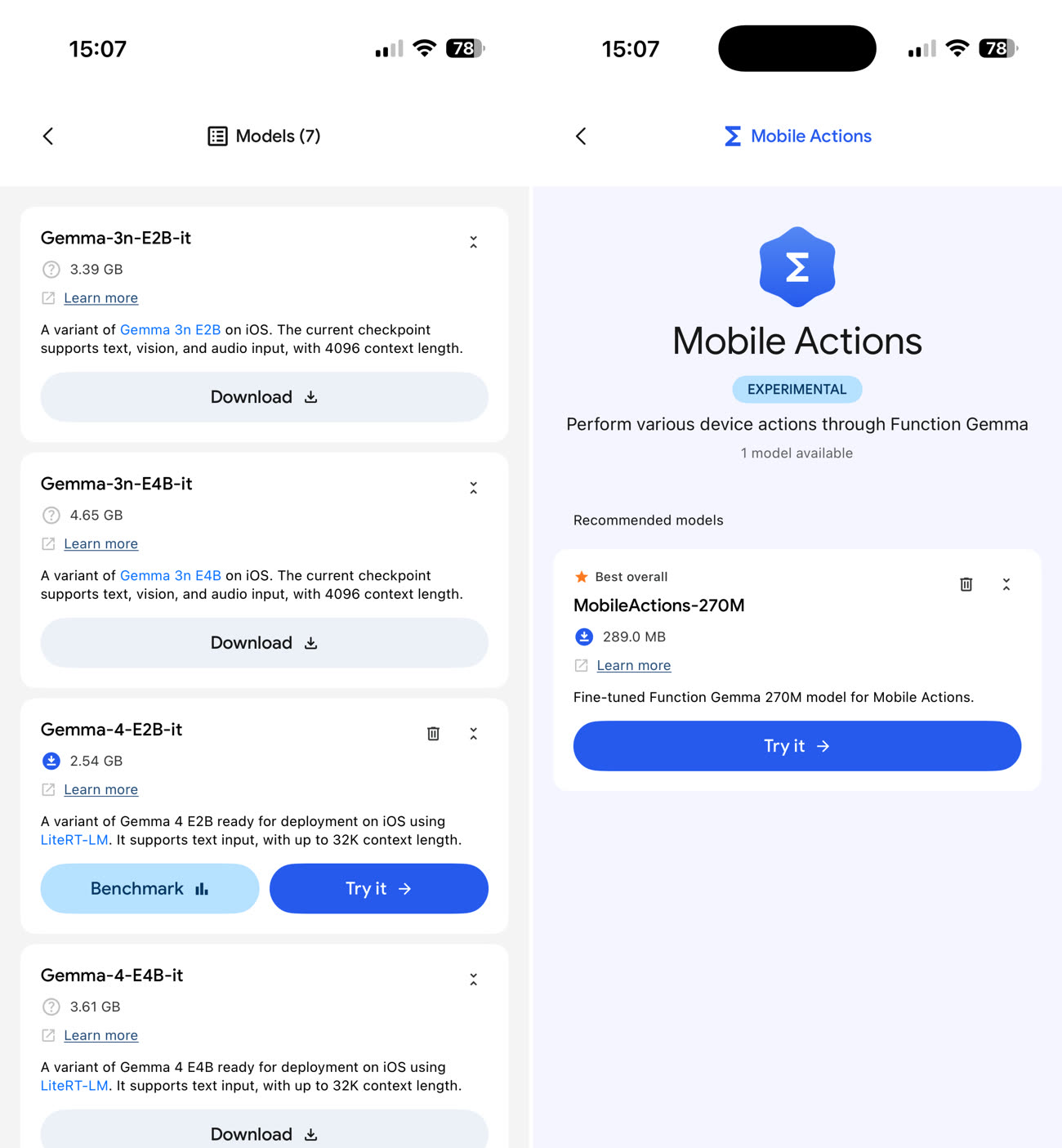Download the Gemma-3n-E4B-it model
This screenshot has width=1062, height=1148.
[x=264, y=643]
